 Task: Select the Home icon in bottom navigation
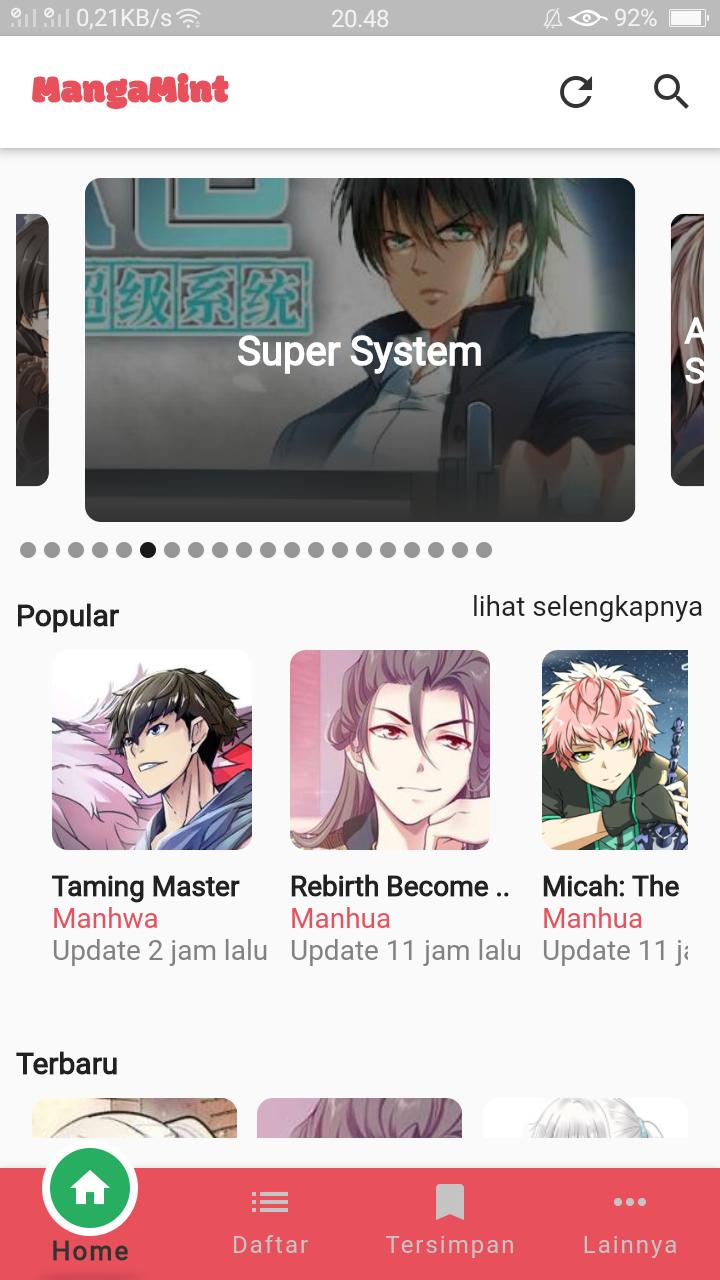(89, 1188)
